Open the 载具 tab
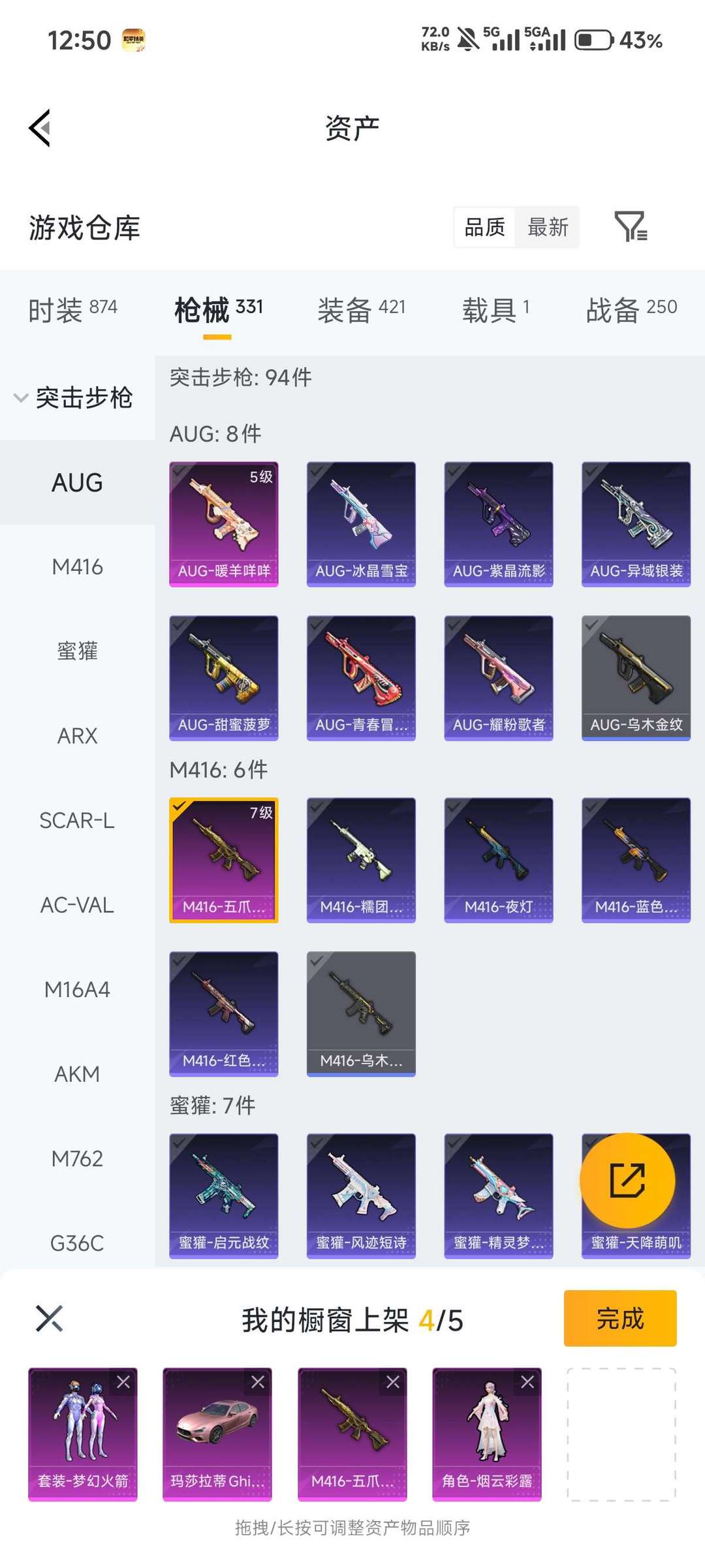 point(495,309)
